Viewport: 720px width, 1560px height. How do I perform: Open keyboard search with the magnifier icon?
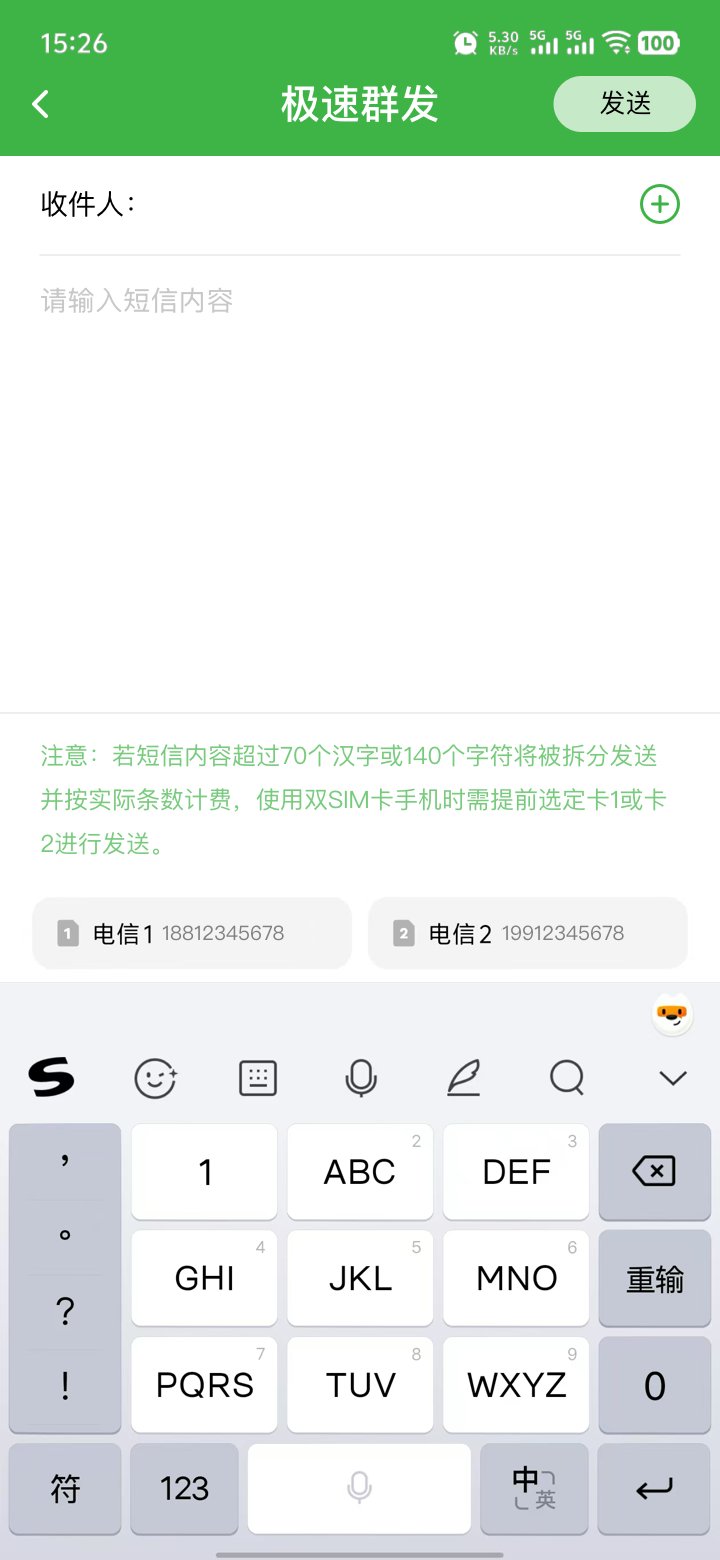566,1078
